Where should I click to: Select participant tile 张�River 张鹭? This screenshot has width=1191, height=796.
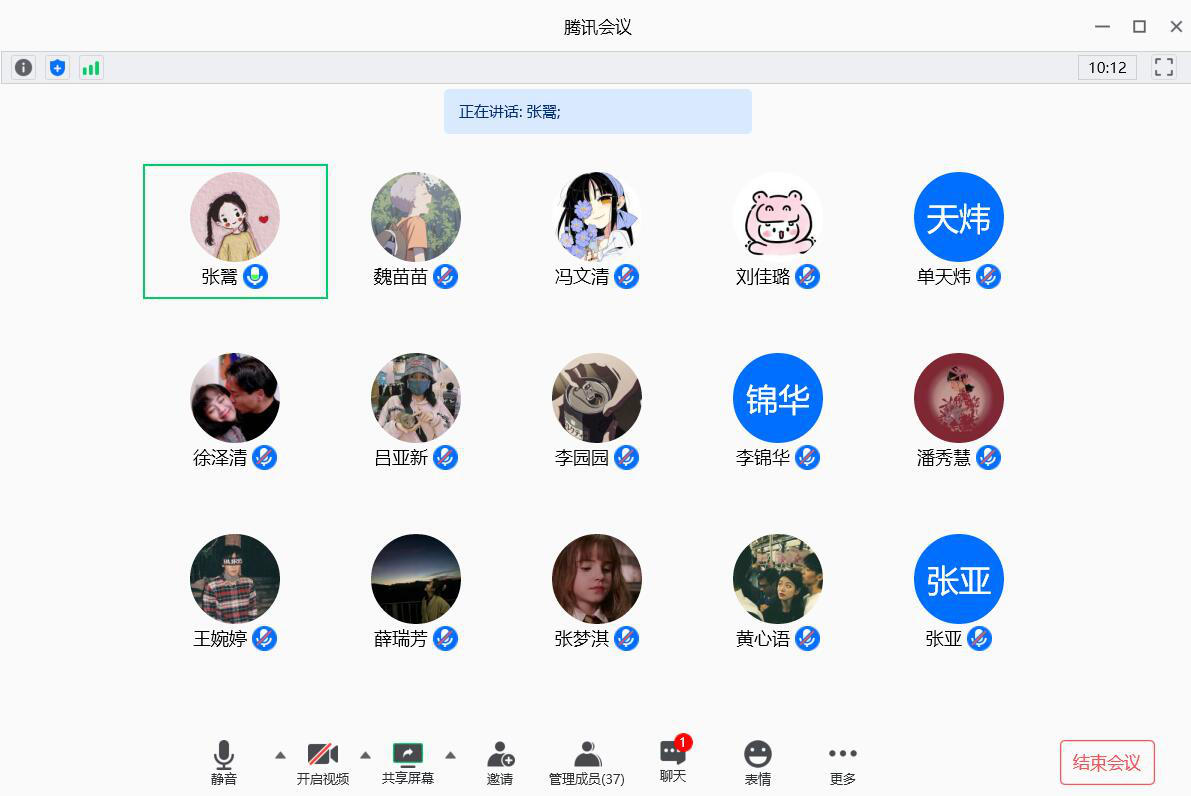(x=235, y=231)
